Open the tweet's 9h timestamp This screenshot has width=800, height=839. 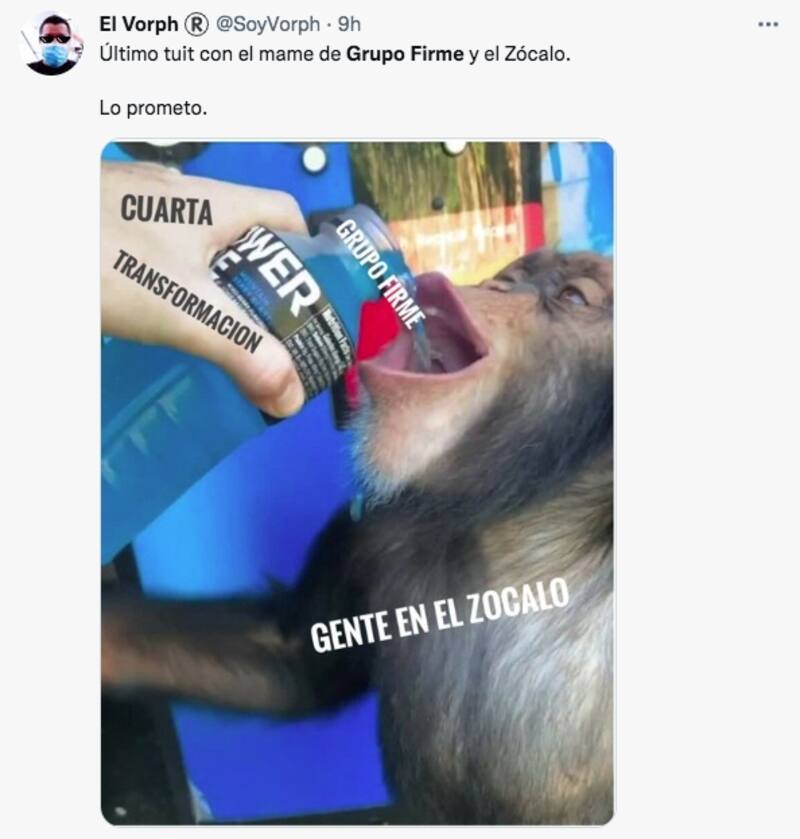pyautogui.click(x=350, y=23)
